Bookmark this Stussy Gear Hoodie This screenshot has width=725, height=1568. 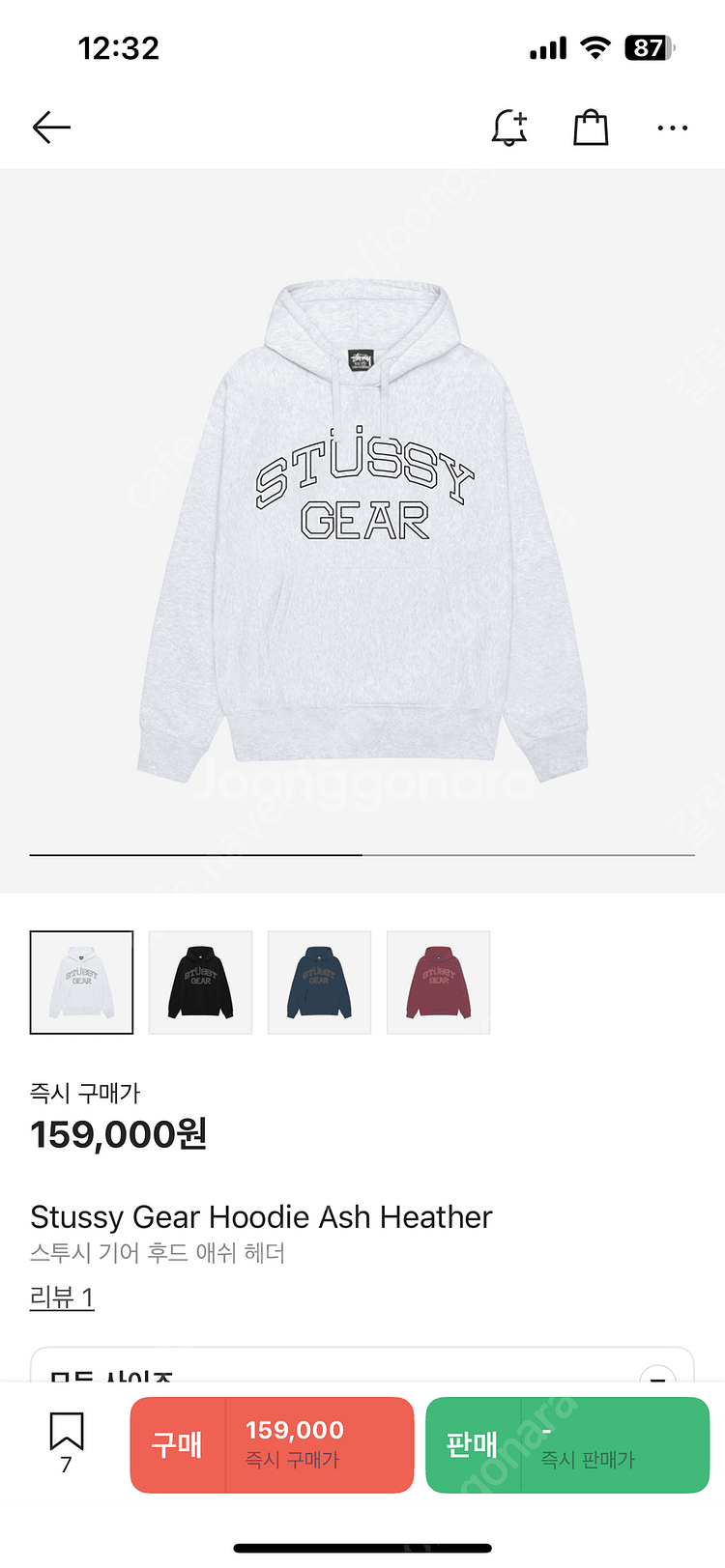[x=67, y=1442]
